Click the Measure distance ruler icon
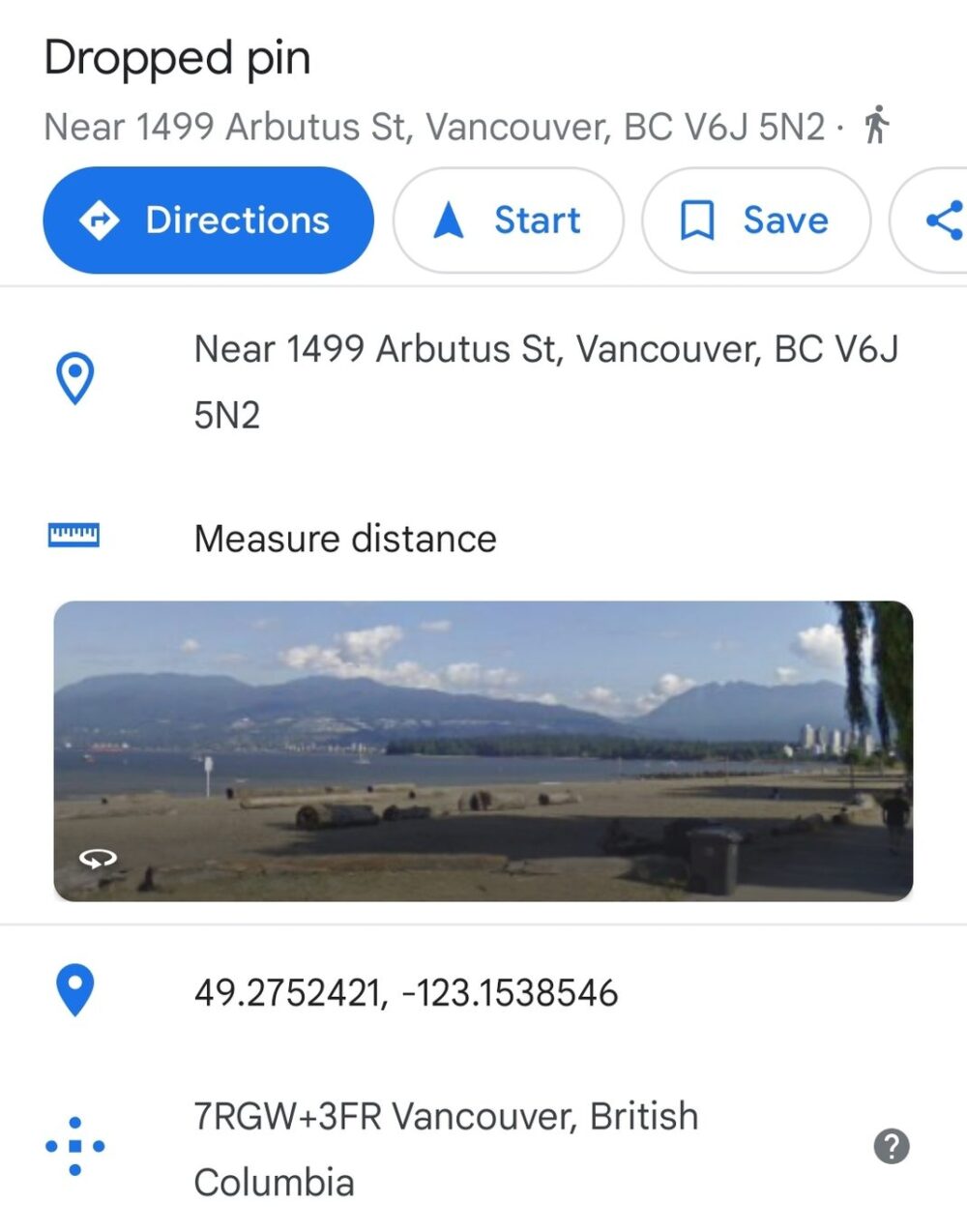This screenshot has width=967, height=1232. coord(74,536)
